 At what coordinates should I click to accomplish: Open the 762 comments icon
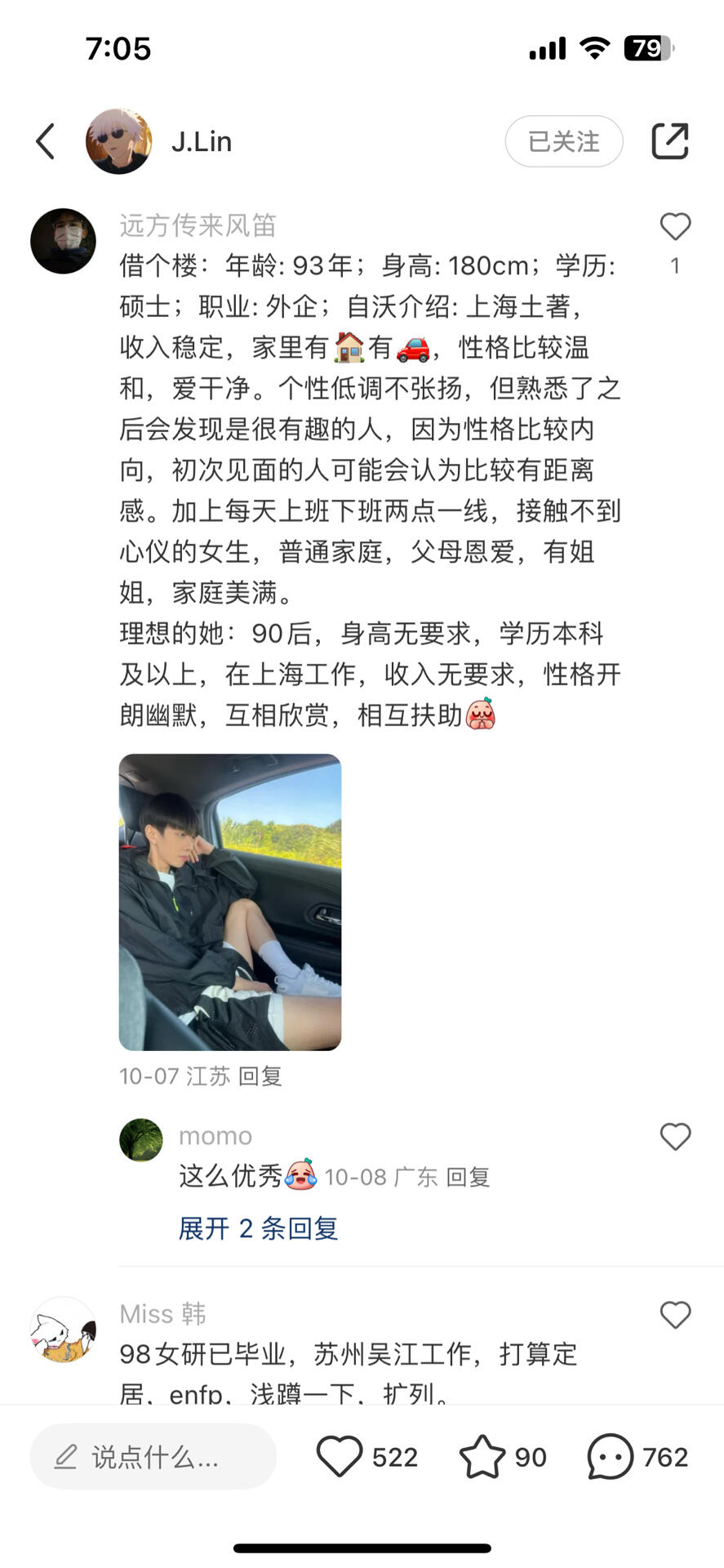pyautogui.click(x=611, y=1457)
